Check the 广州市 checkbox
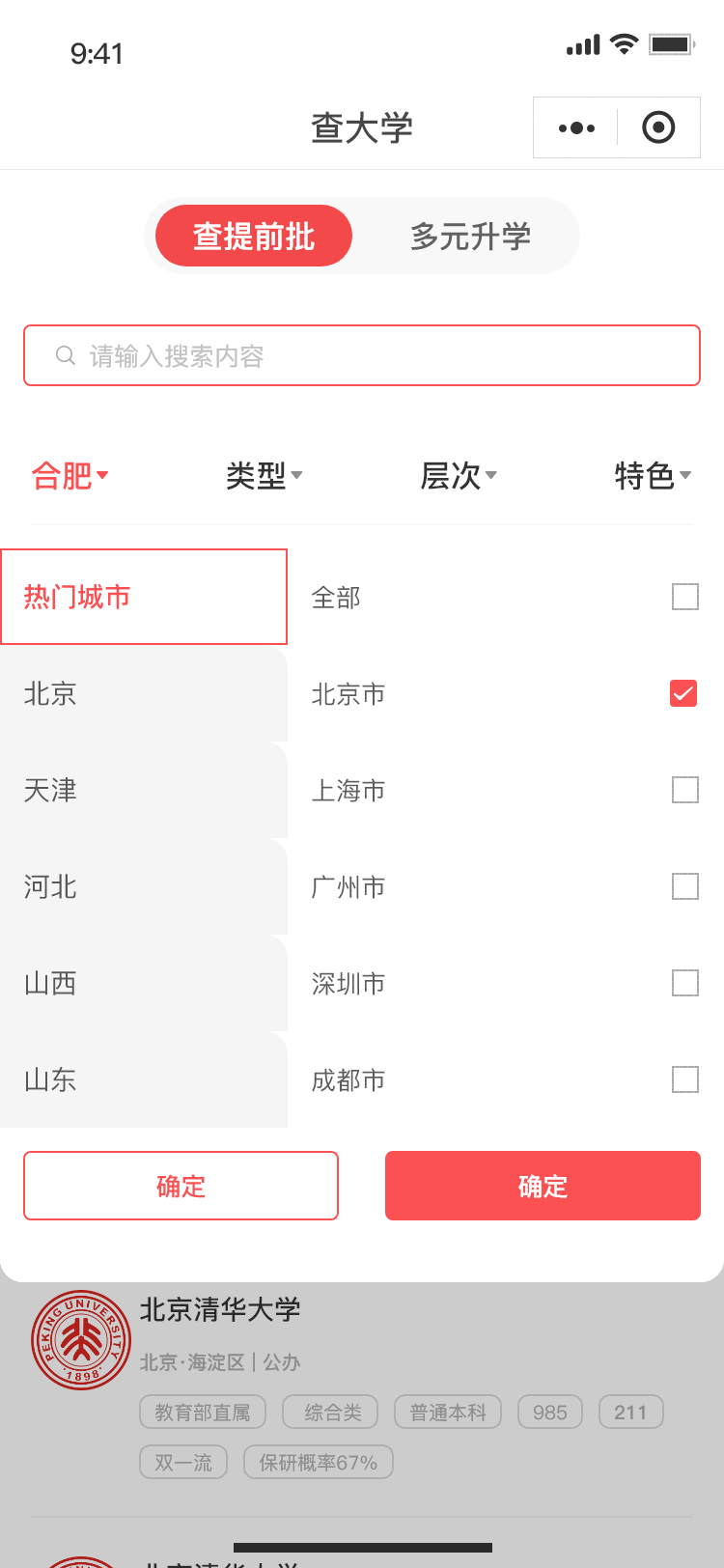The image size is (724, 1568). pyautogui.click(x=684, y=886)
